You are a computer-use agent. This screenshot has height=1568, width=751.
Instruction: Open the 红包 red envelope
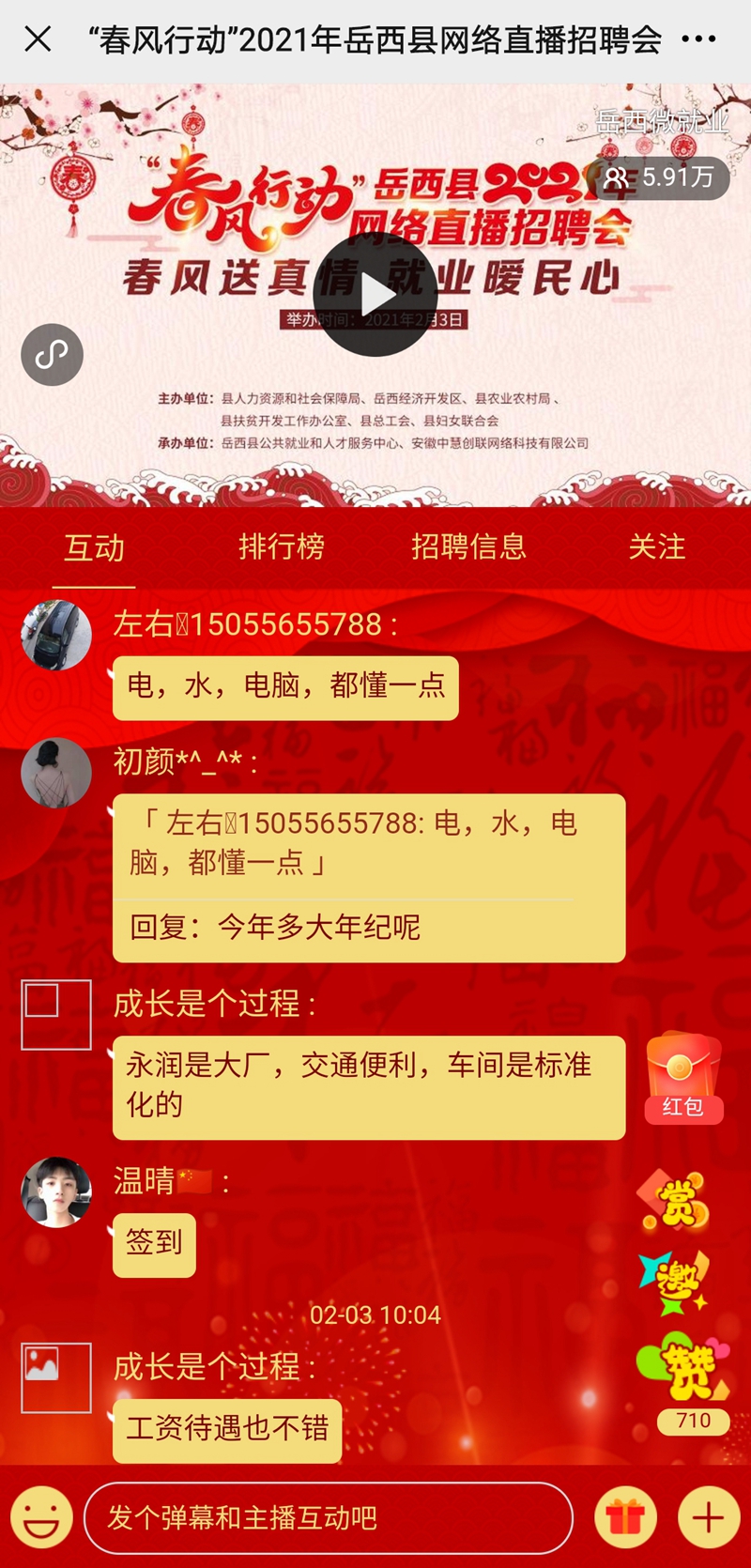point(682,1078)
